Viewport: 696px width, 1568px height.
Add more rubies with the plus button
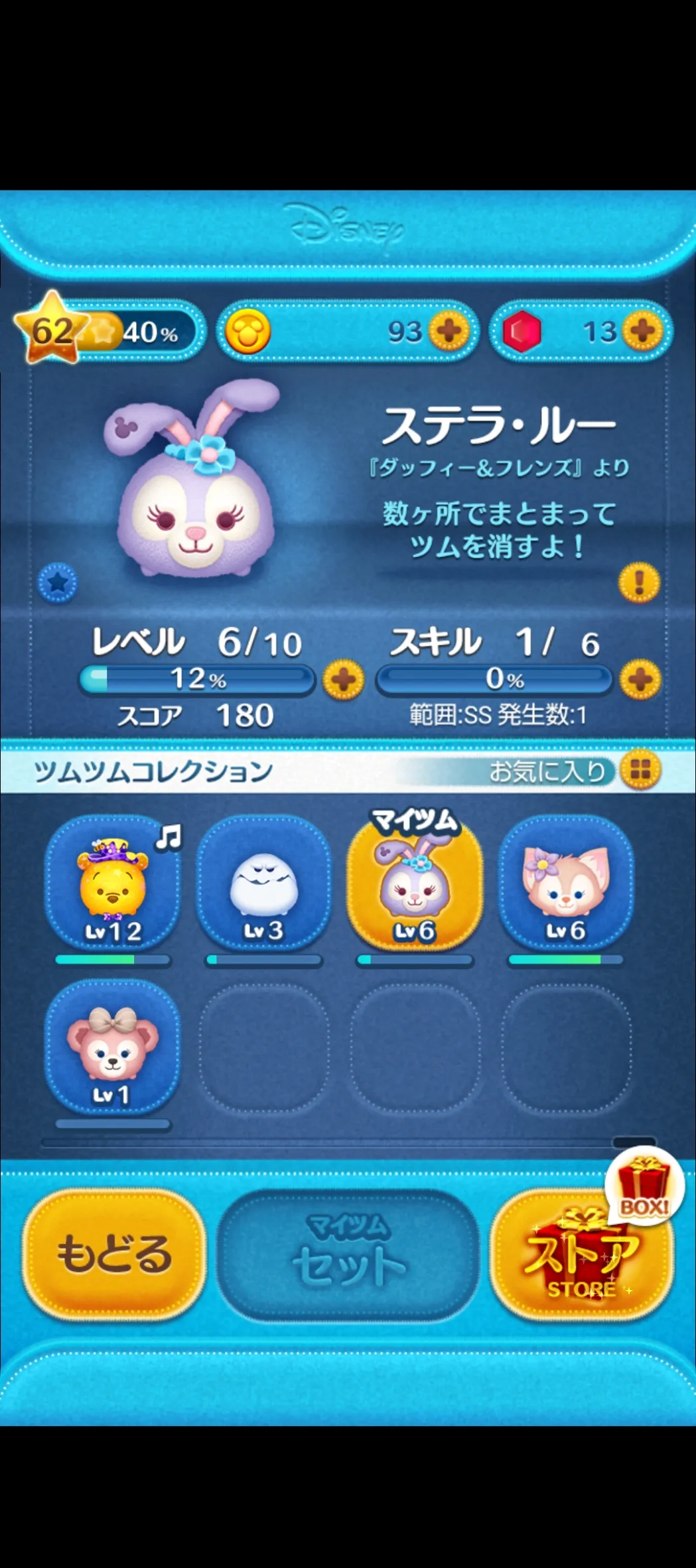[643, 330]
